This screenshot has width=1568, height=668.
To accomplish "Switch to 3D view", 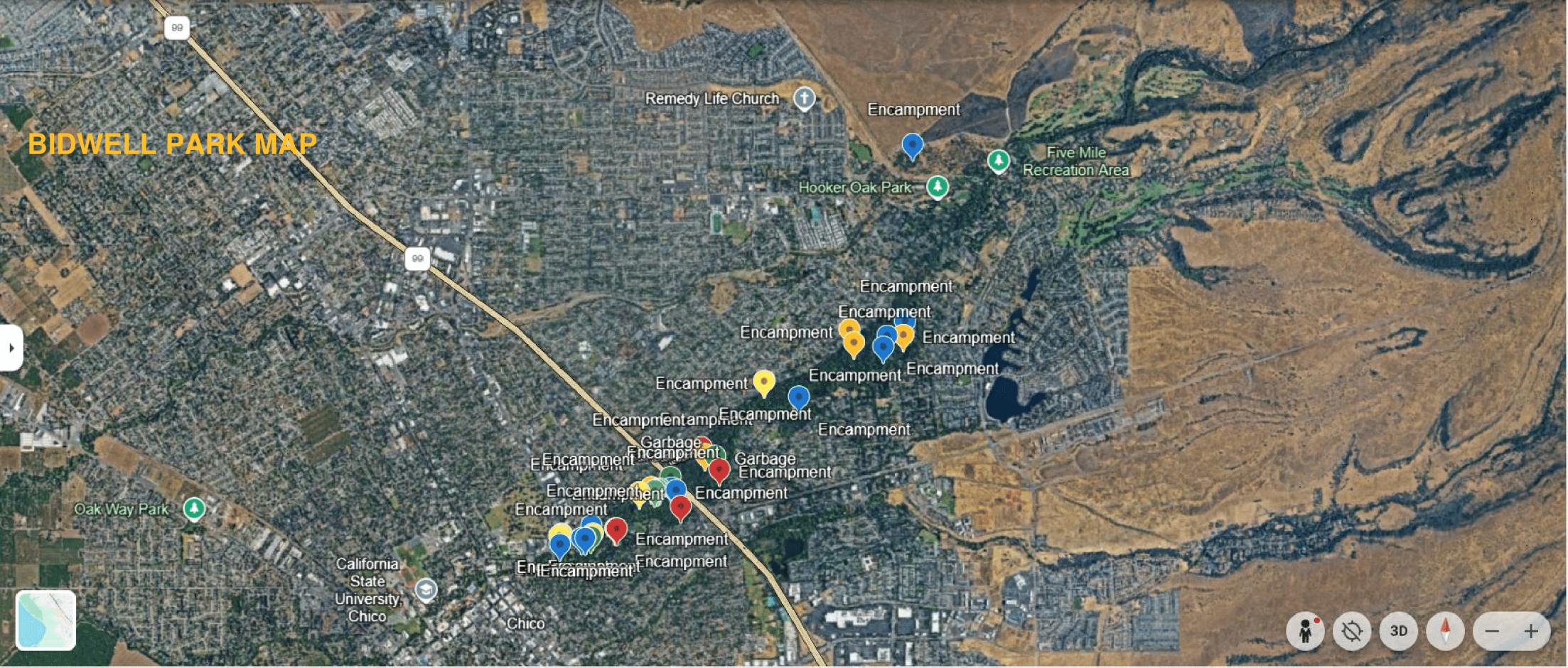I will pyautogui.click(x=1398, y=630).
